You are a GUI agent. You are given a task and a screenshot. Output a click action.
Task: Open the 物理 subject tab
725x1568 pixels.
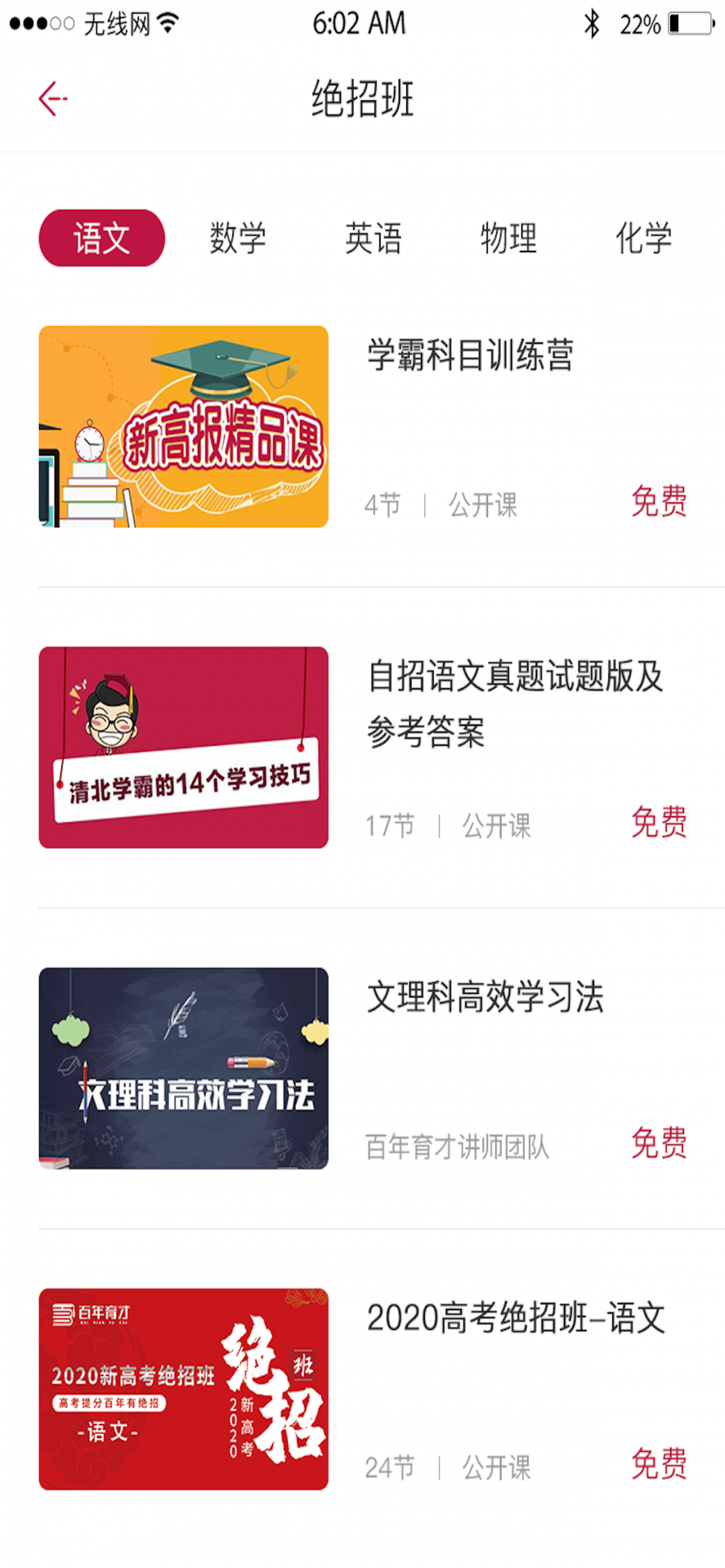pos(509,238)
